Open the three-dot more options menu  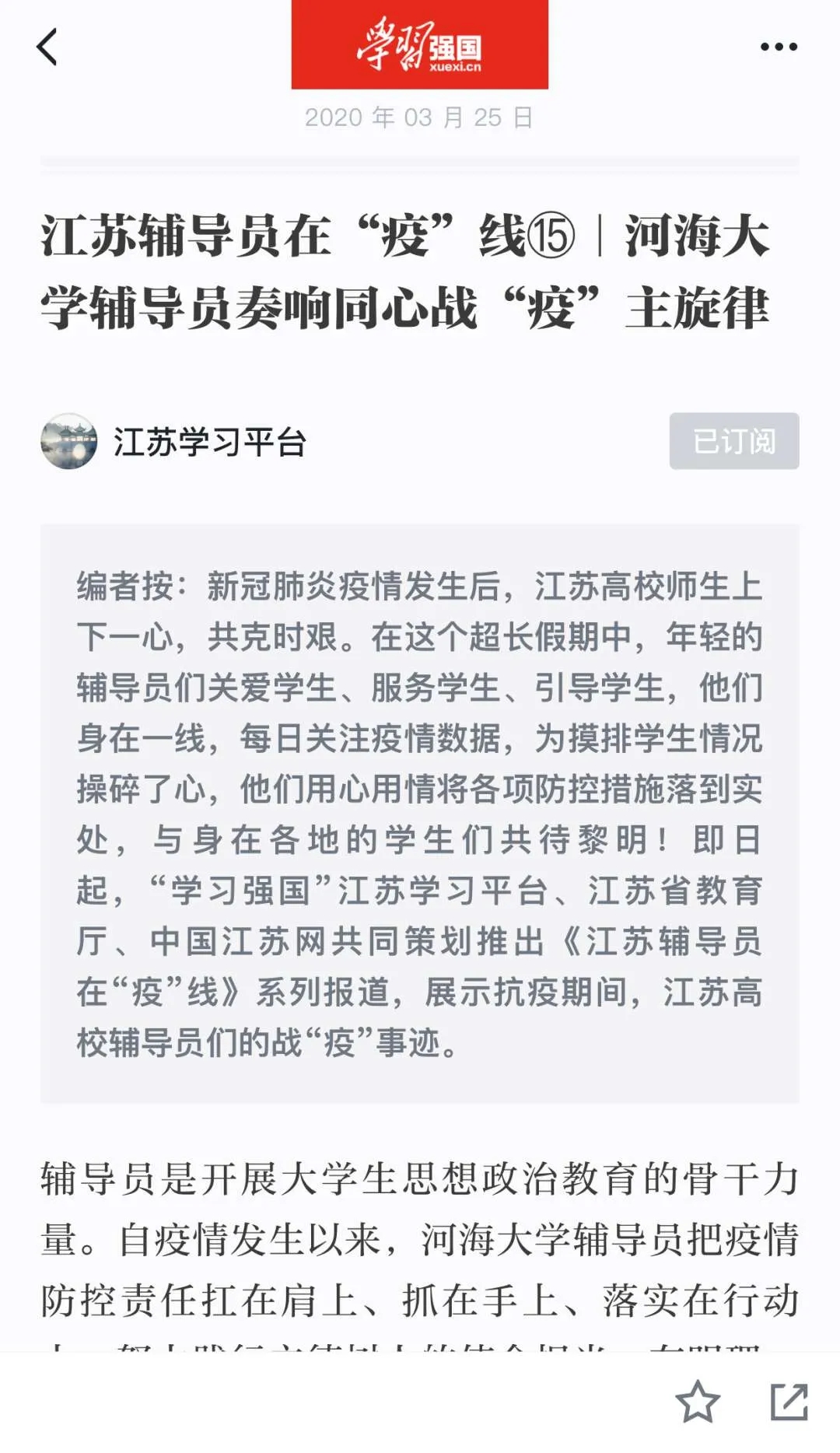coord(779,47)
